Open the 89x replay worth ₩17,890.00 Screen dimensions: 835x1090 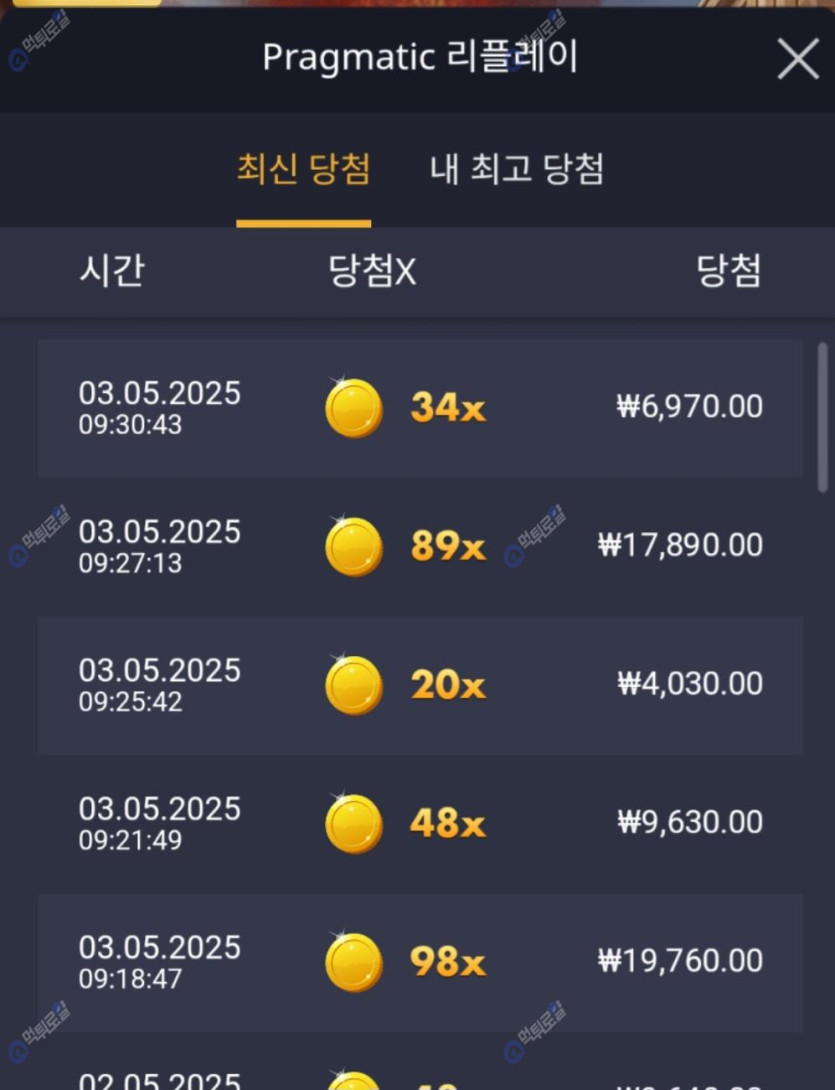[x=420, y=546]
